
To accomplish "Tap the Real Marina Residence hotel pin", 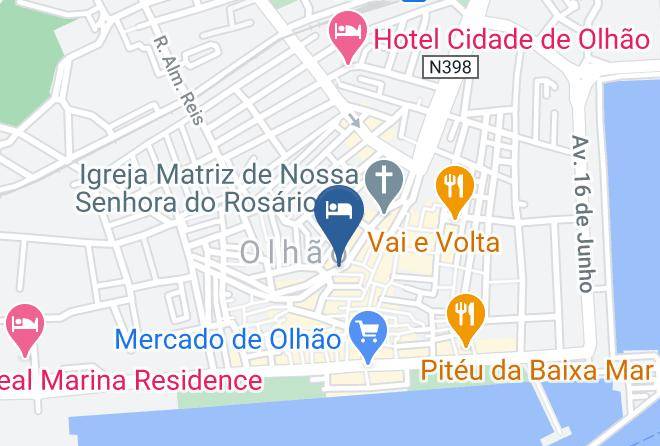I will (25, 329).
